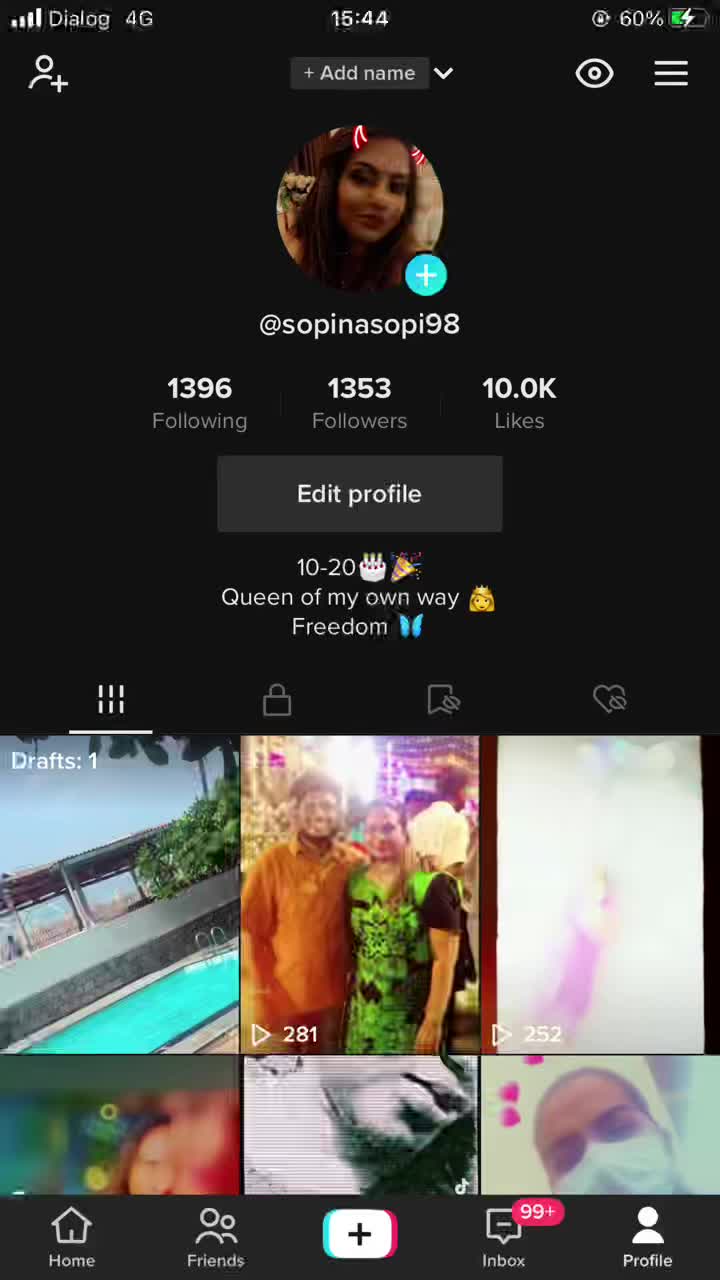Open profile views eye icon

[x=594, y=73]
